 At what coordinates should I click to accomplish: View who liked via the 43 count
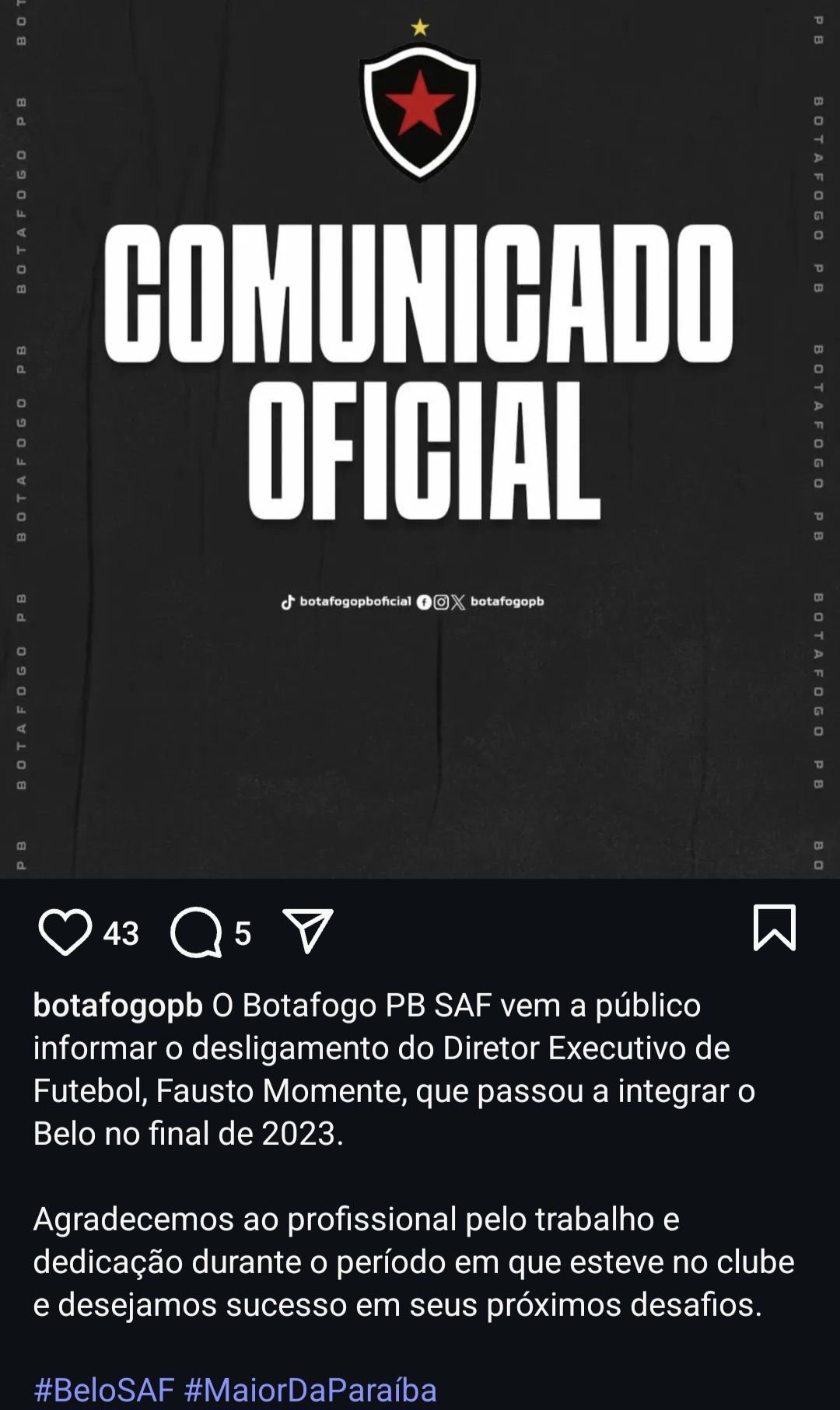(x=121, y=933)
